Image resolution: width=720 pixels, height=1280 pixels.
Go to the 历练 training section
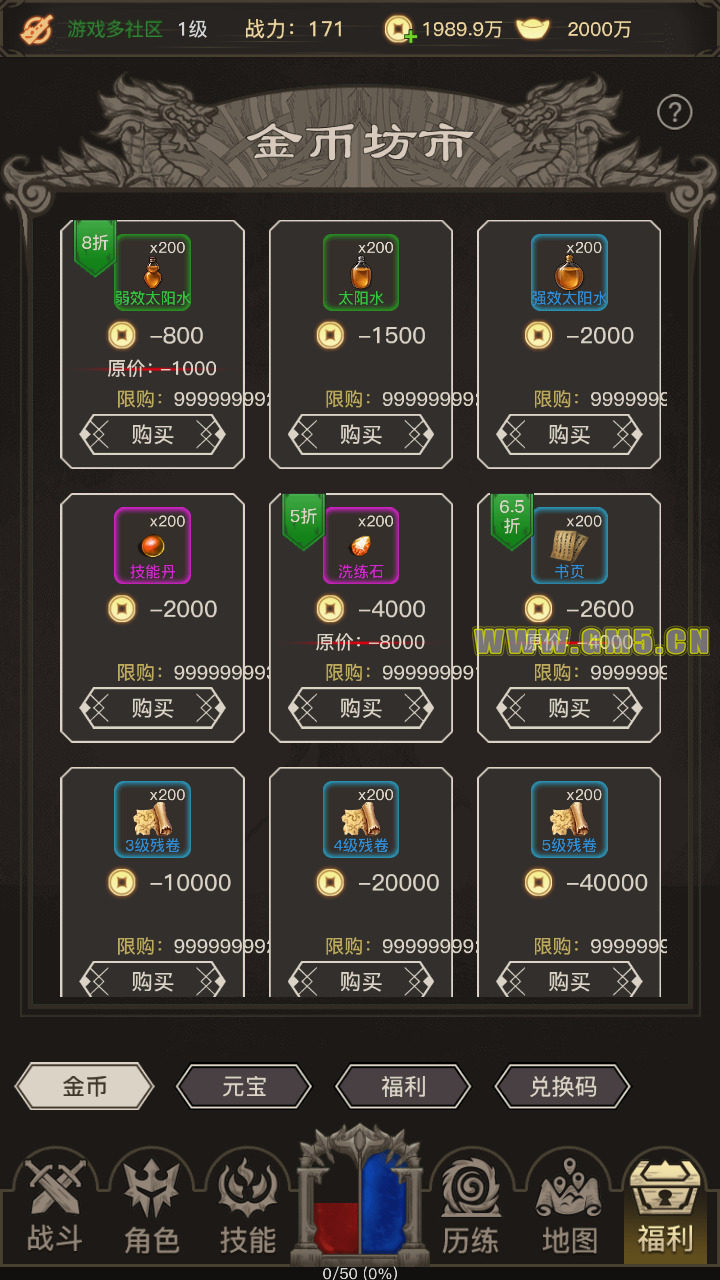tap(470, 1210)
